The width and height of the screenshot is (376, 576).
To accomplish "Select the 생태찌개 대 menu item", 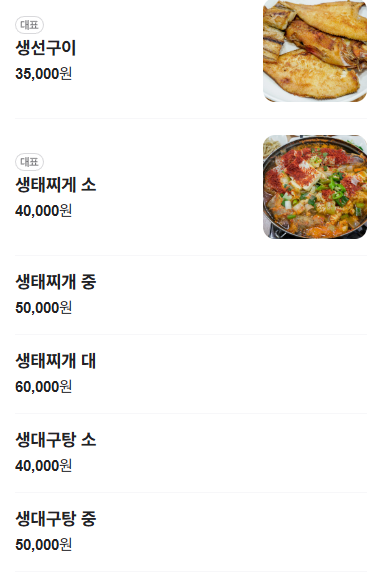I will click(x=191, y=374).
